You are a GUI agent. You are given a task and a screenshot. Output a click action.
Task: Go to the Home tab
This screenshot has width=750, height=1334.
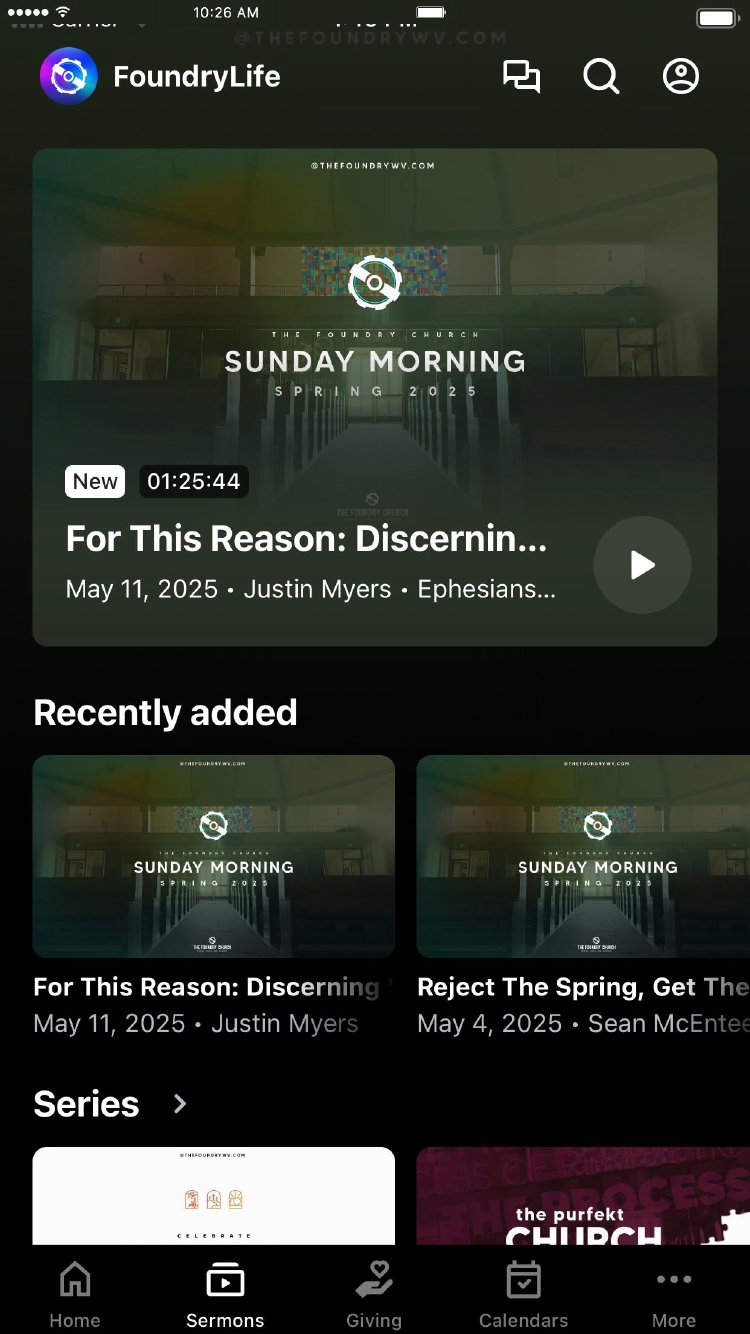(x=75, y=1294)
